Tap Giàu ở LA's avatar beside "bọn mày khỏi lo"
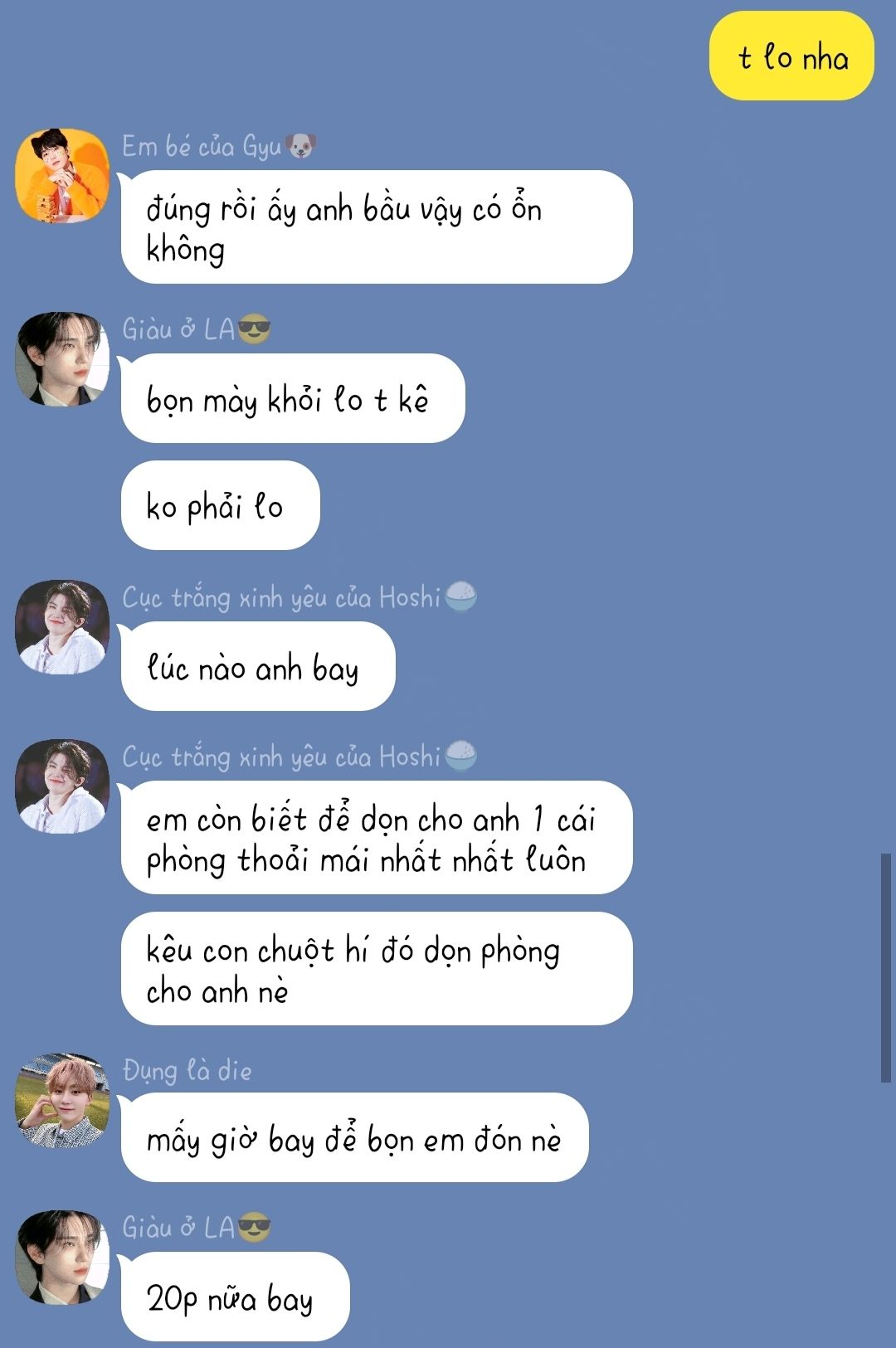The height and width of the screenshot is (1348, 896). coord(62,359)
